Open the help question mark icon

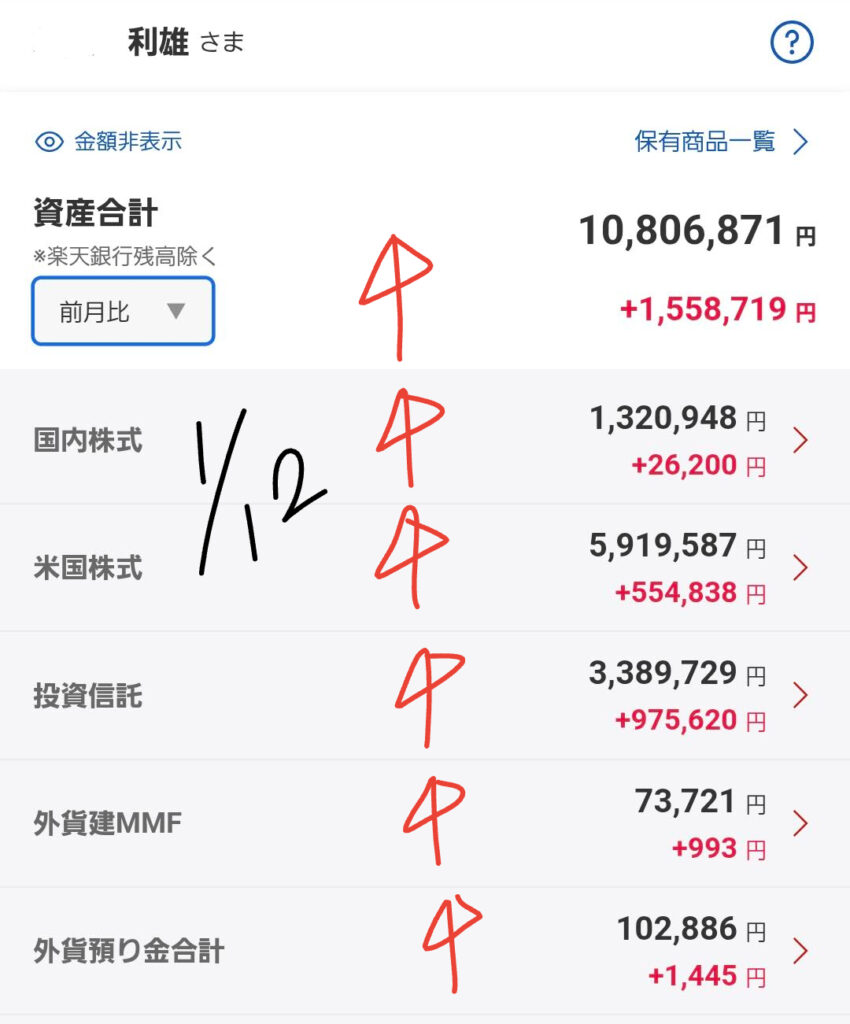(x=792, y=43)
